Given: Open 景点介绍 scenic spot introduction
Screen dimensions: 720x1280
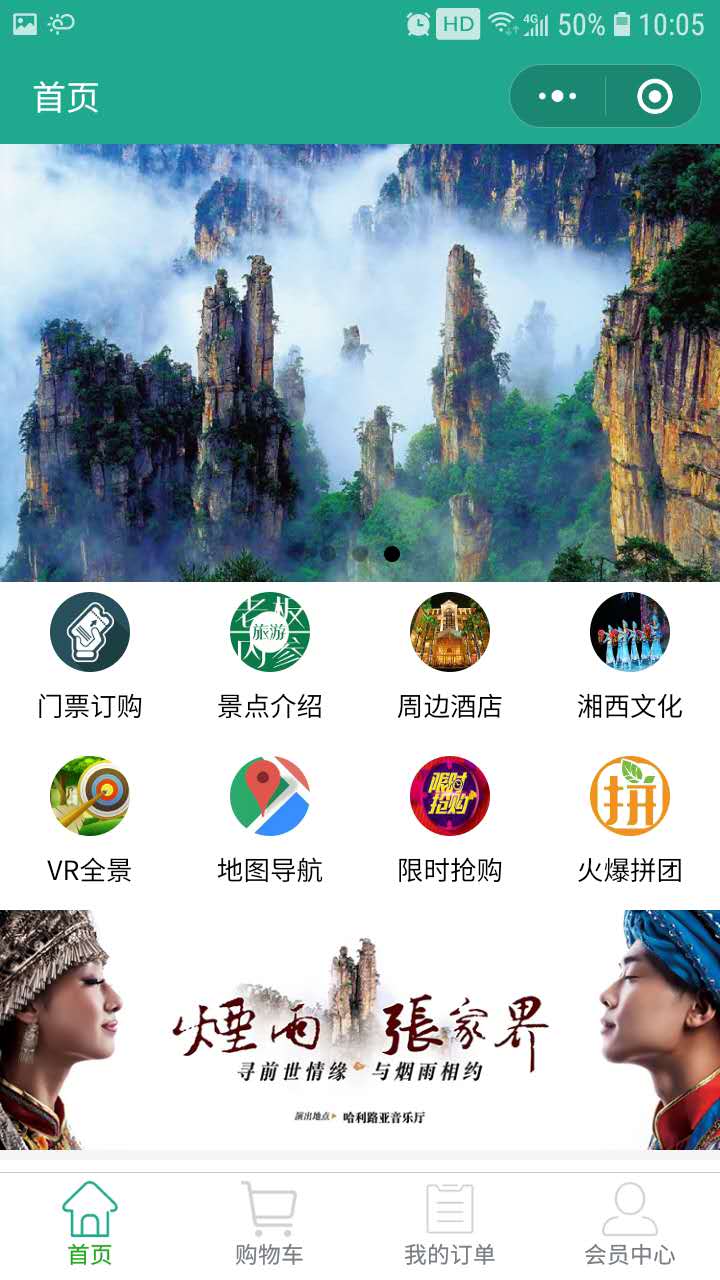Looking at the screenshot, I should click(x=270, y=657).
